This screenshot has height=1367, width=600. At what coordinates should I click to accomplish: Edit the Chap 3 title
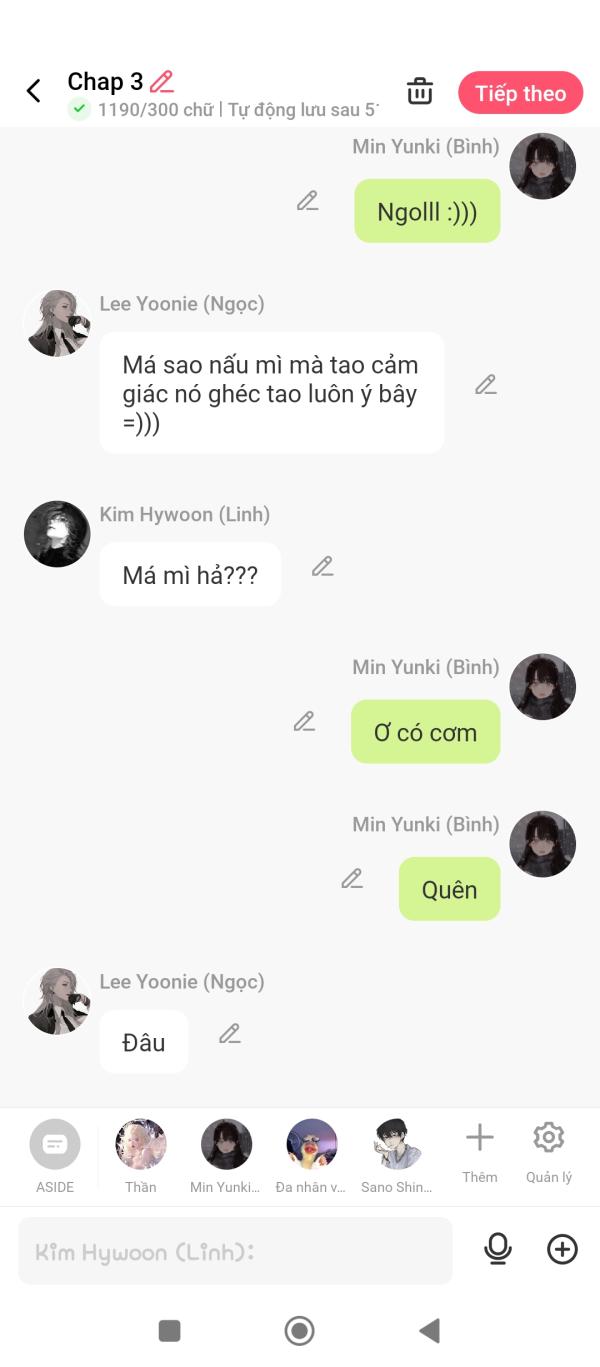(x=162, y=82)
